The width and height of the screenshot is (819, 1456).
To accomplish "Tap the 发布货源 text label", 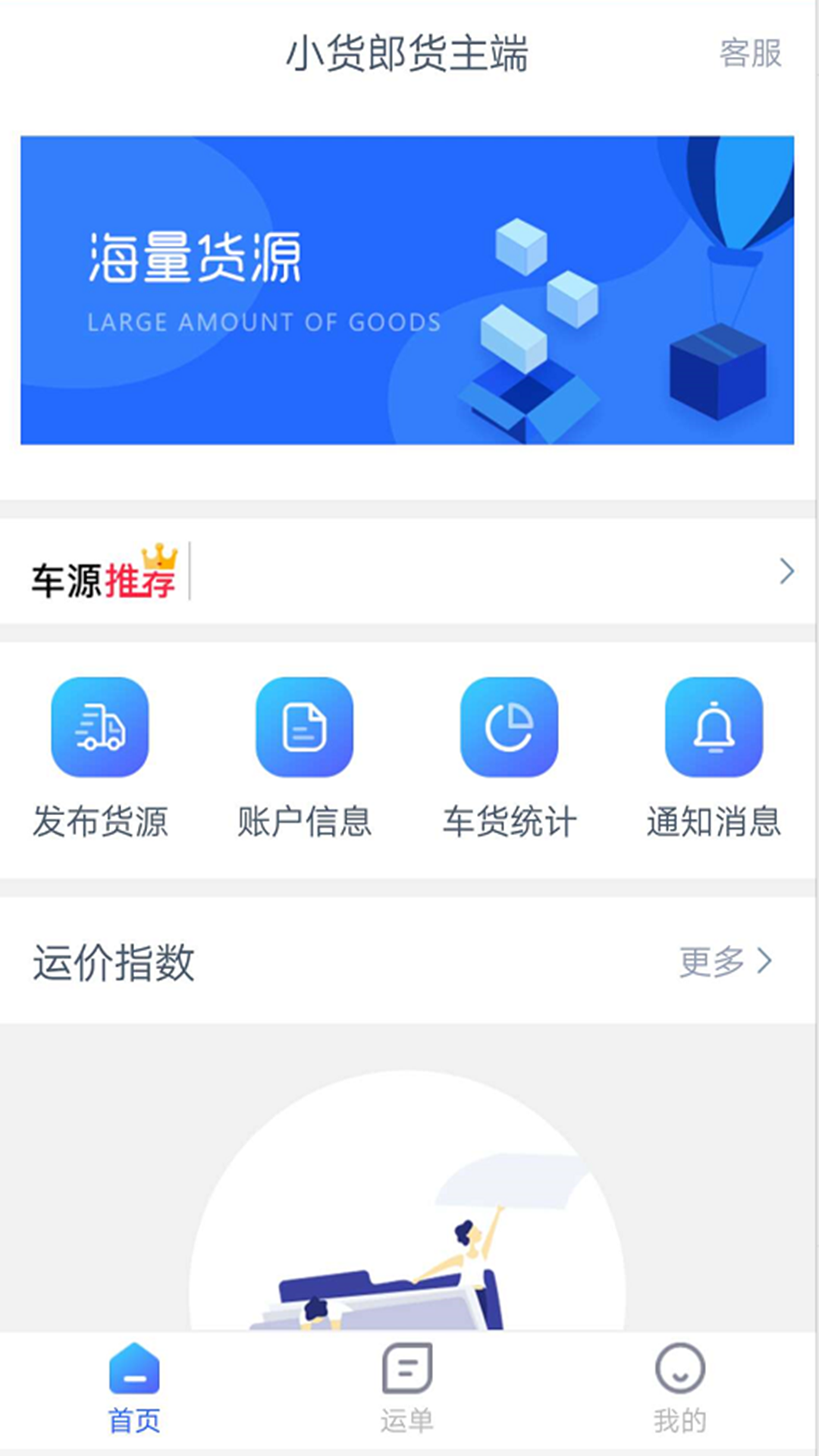I will coord(101,821).
